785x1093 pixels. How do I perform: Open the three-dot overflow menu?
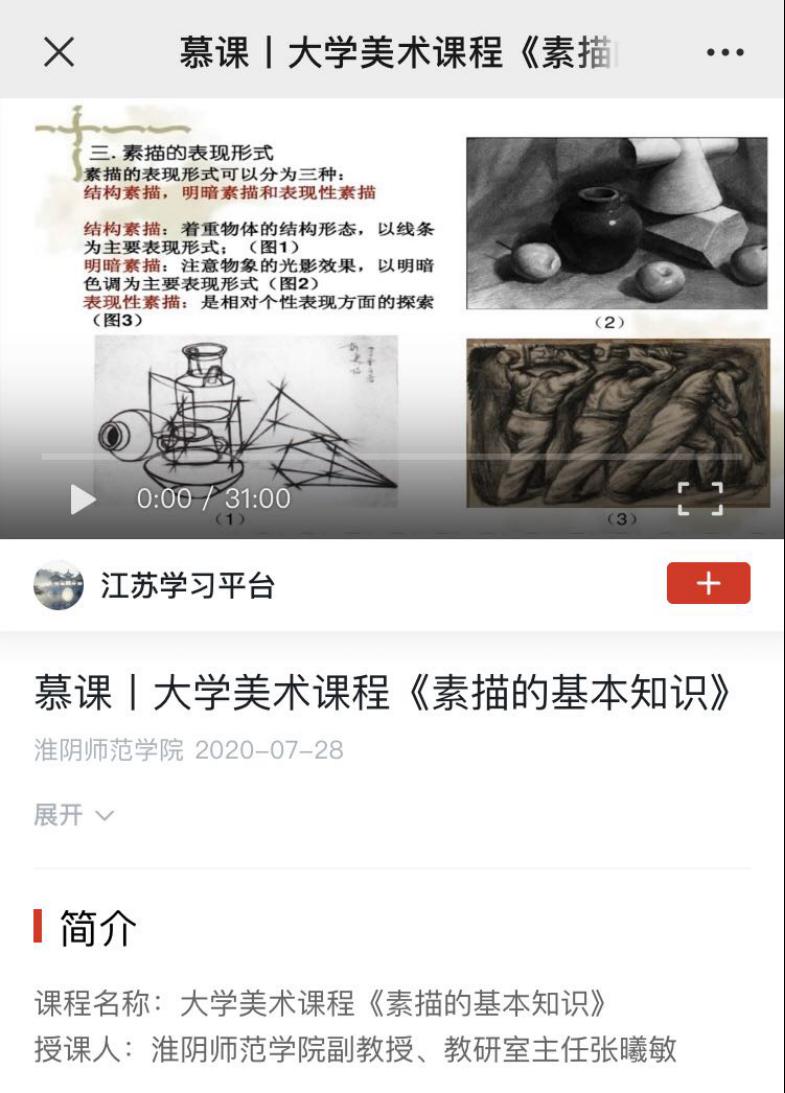[724, 52]
